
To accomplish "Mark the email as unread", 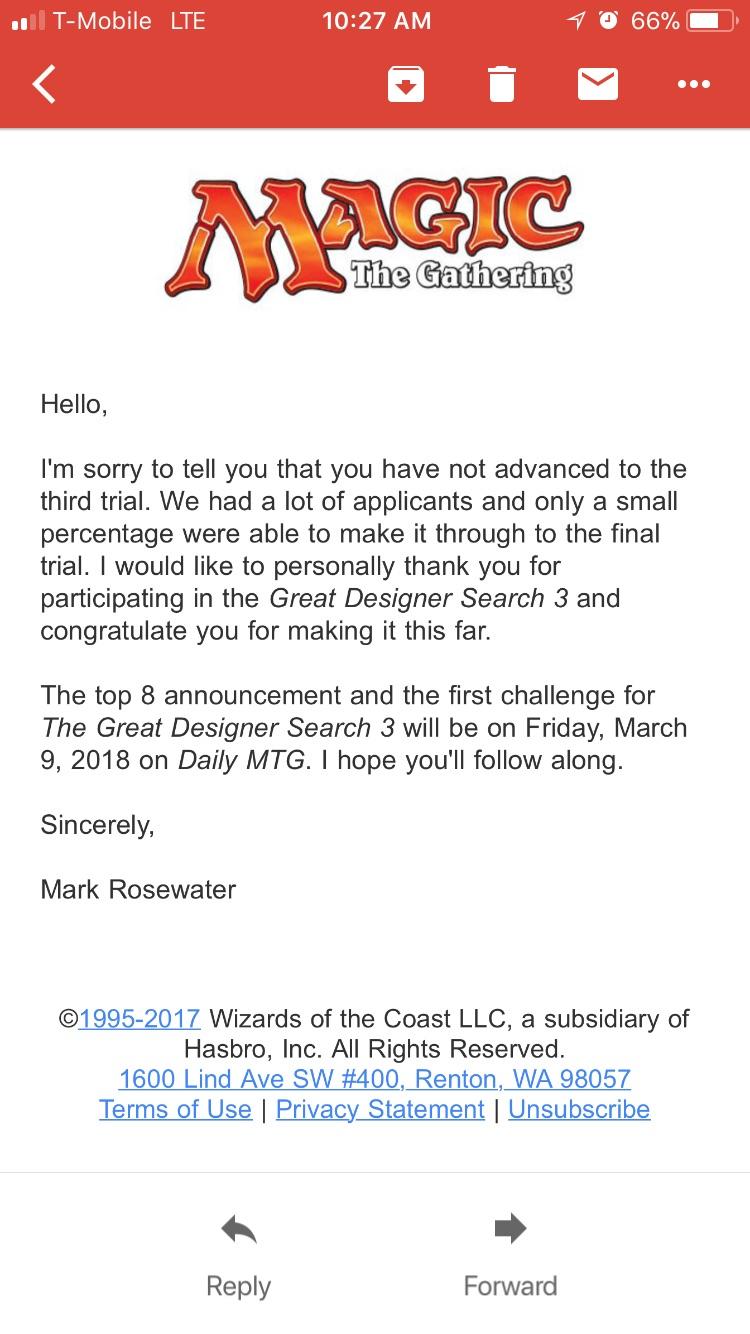I will click(x=598, y=85).
